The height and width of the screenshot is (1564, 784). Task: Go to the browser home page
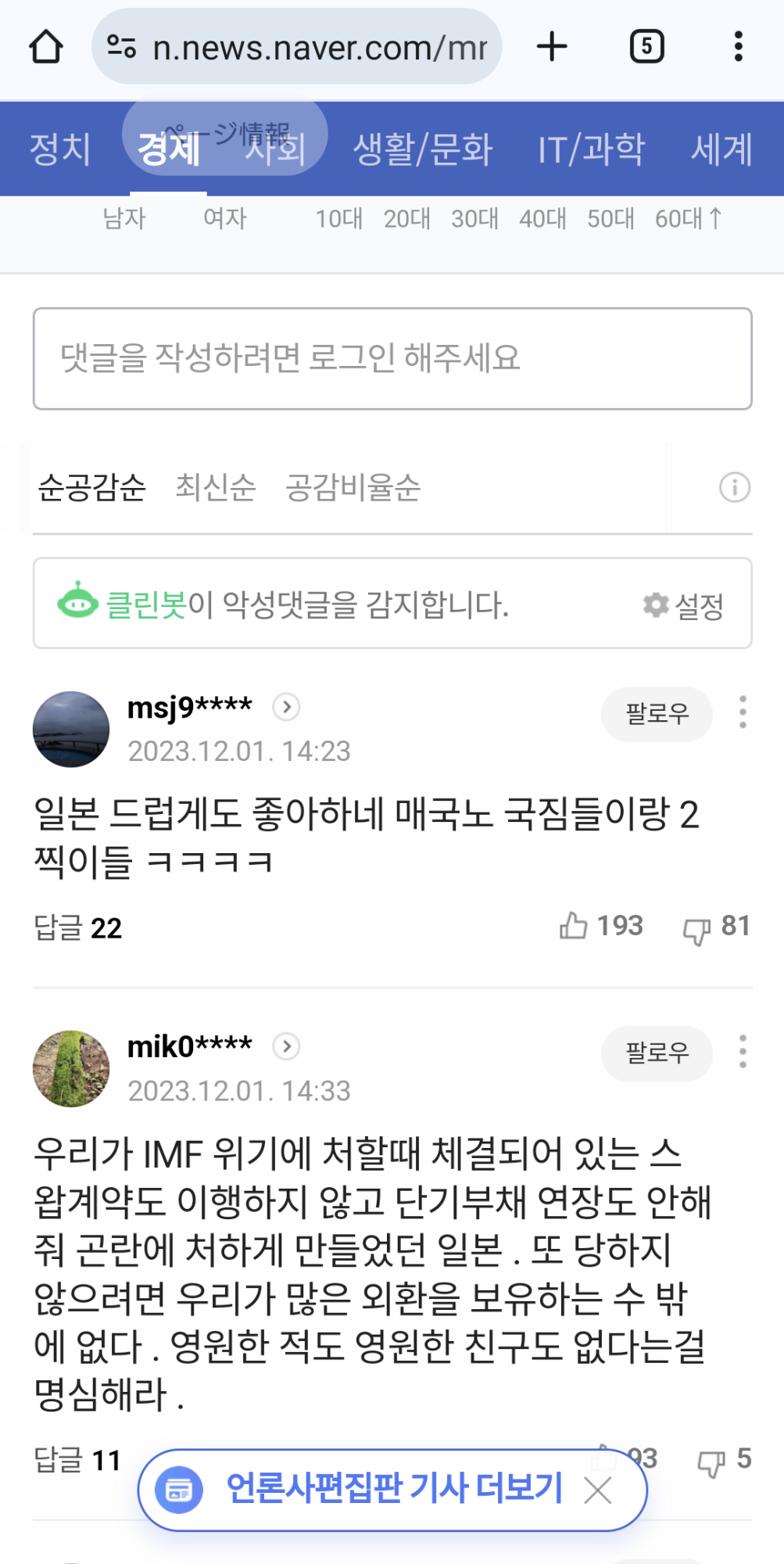[x=46, y=47]
